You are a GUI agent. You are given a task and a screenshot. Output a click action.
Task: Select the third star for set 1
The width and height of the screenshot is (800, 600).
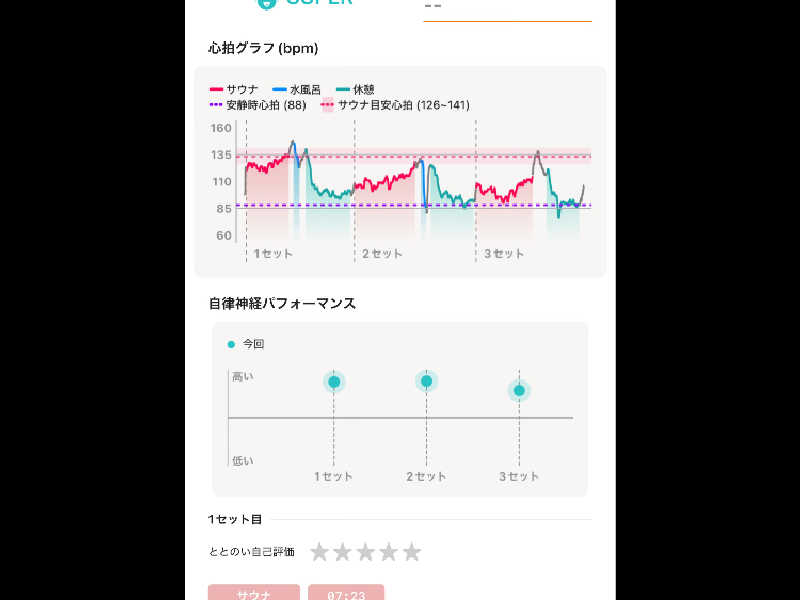tap(365, 552)
